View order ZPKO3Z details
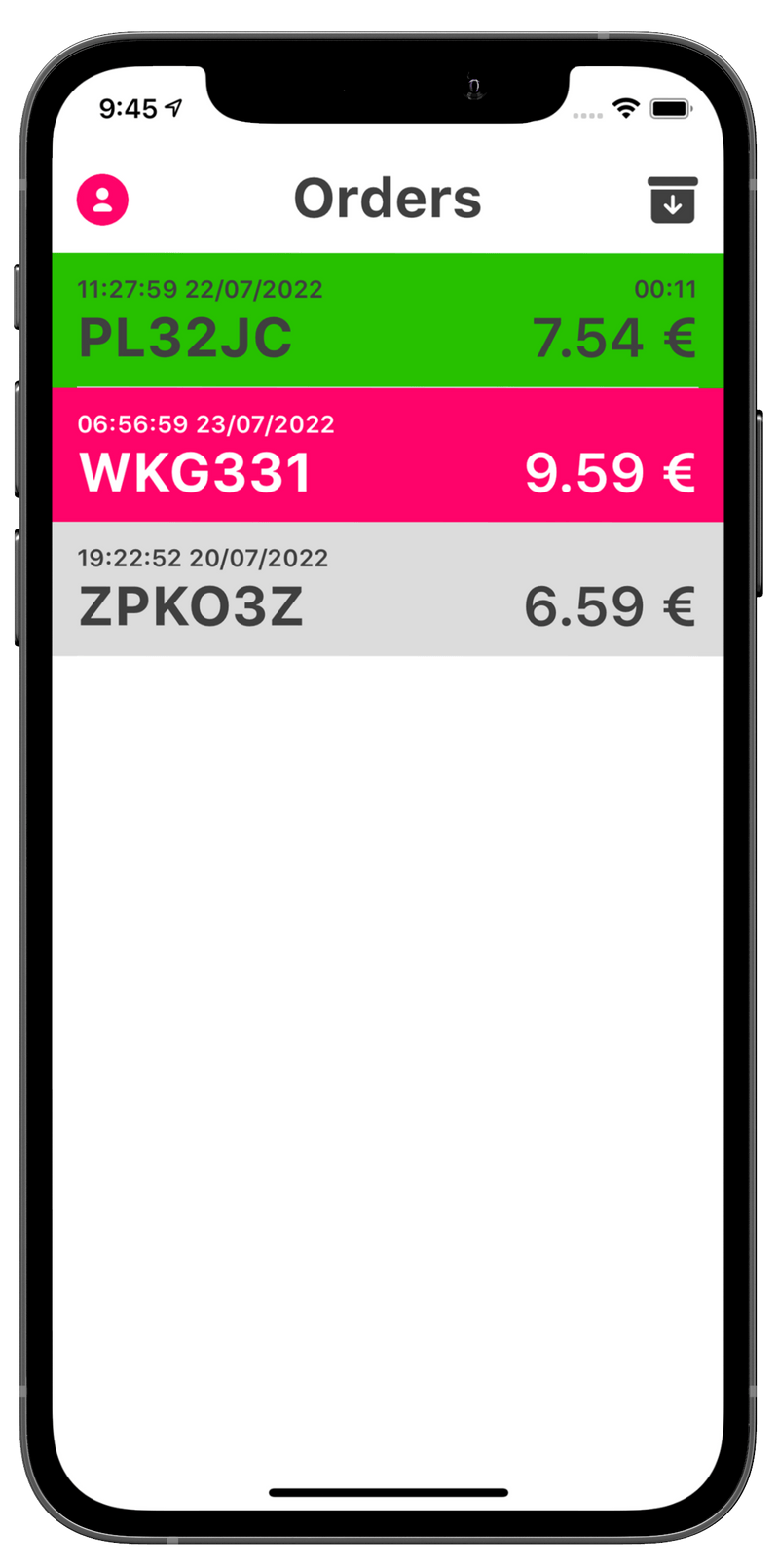 pos(388,589)
